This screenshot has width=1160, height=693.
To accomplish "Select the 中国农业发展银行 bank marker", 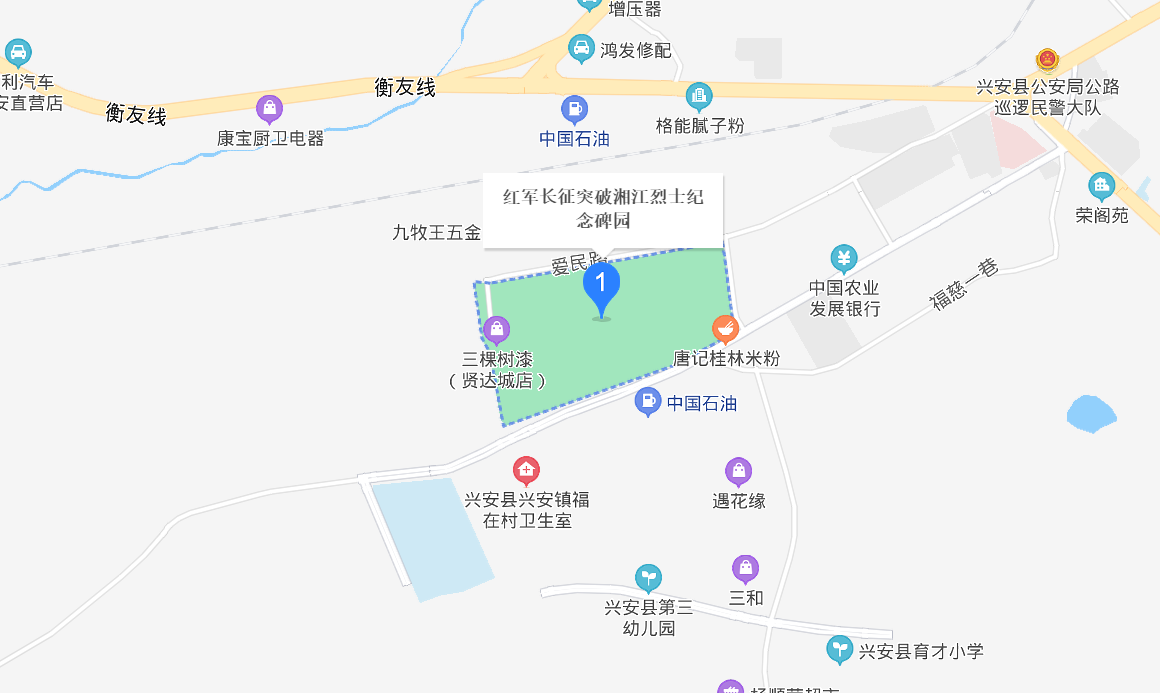I will pos(844,259).
